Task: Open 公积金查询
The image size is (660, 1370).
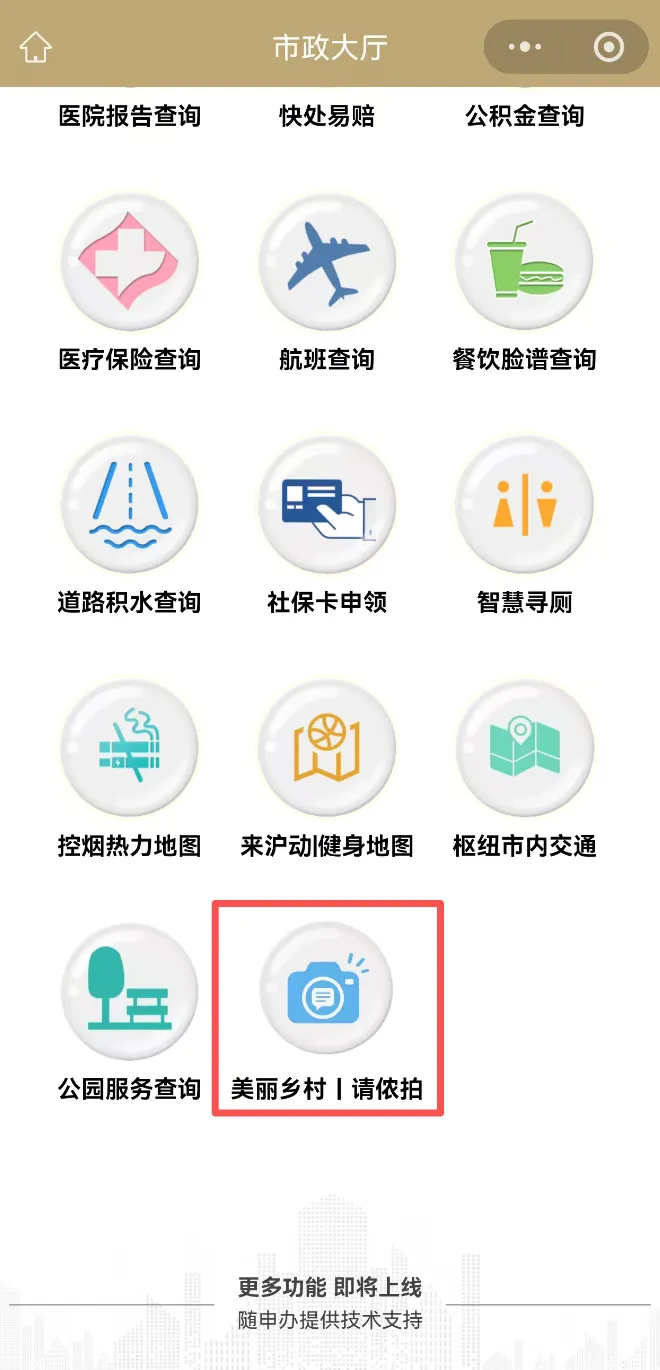Action: (525, 116)
